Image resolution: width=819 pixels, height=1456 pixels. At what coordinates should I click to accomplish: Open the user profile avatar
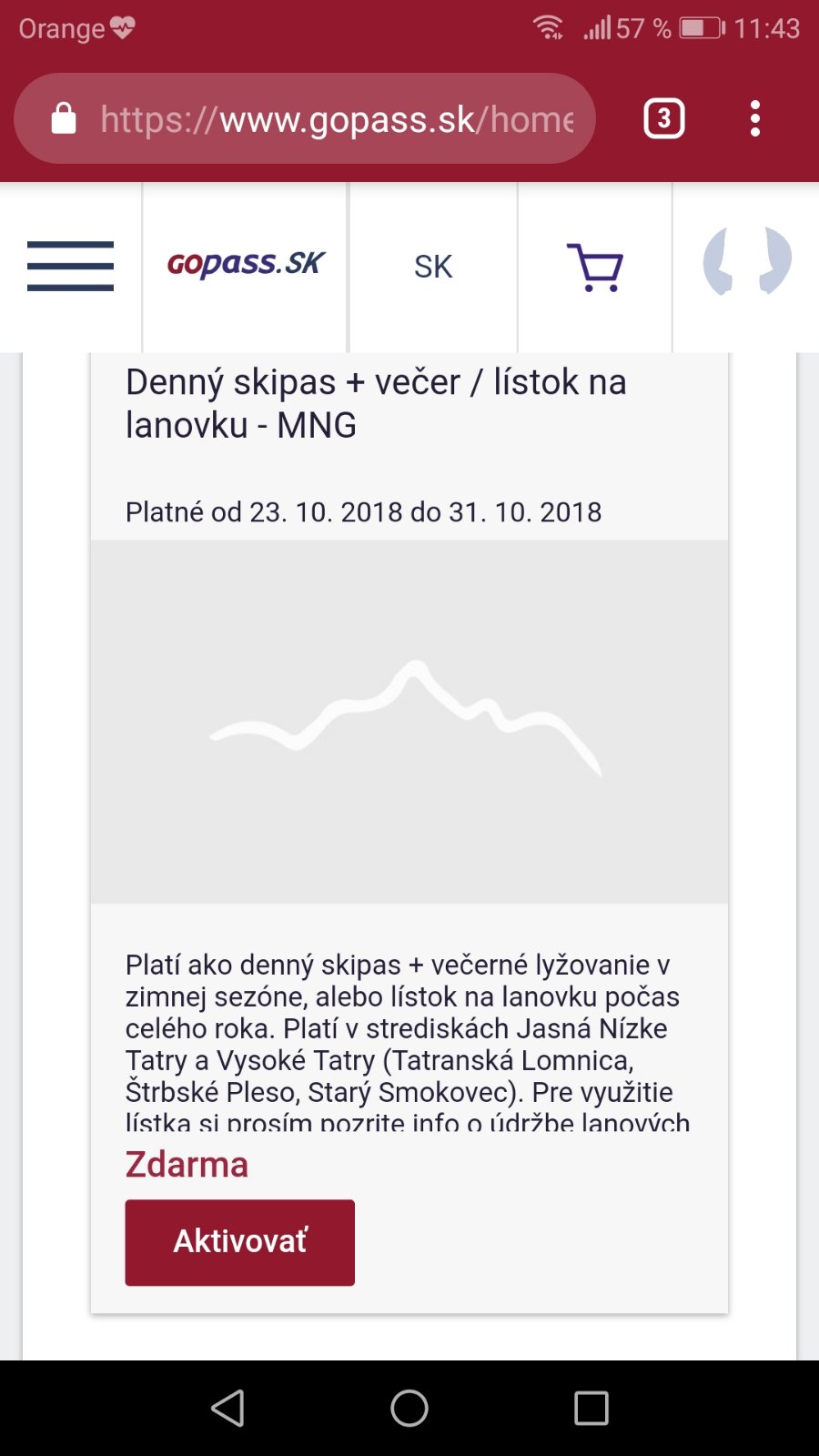click(x=747, y=262)
